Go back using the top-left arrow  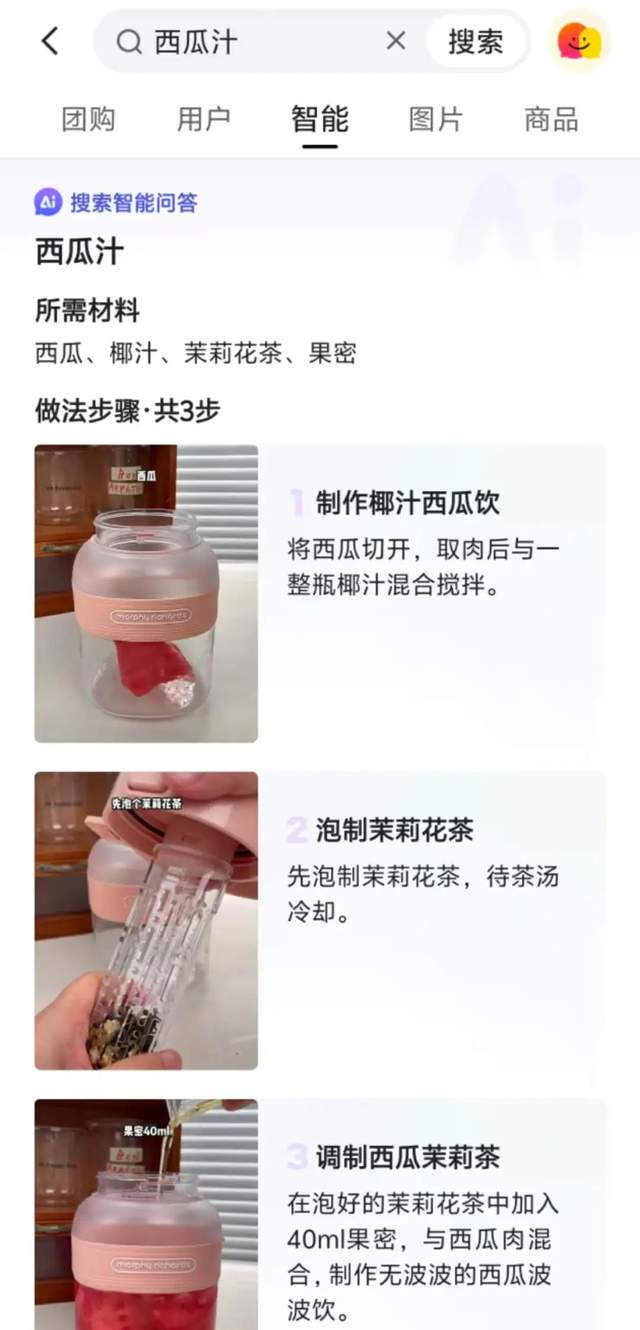click(x=50, y=41)
